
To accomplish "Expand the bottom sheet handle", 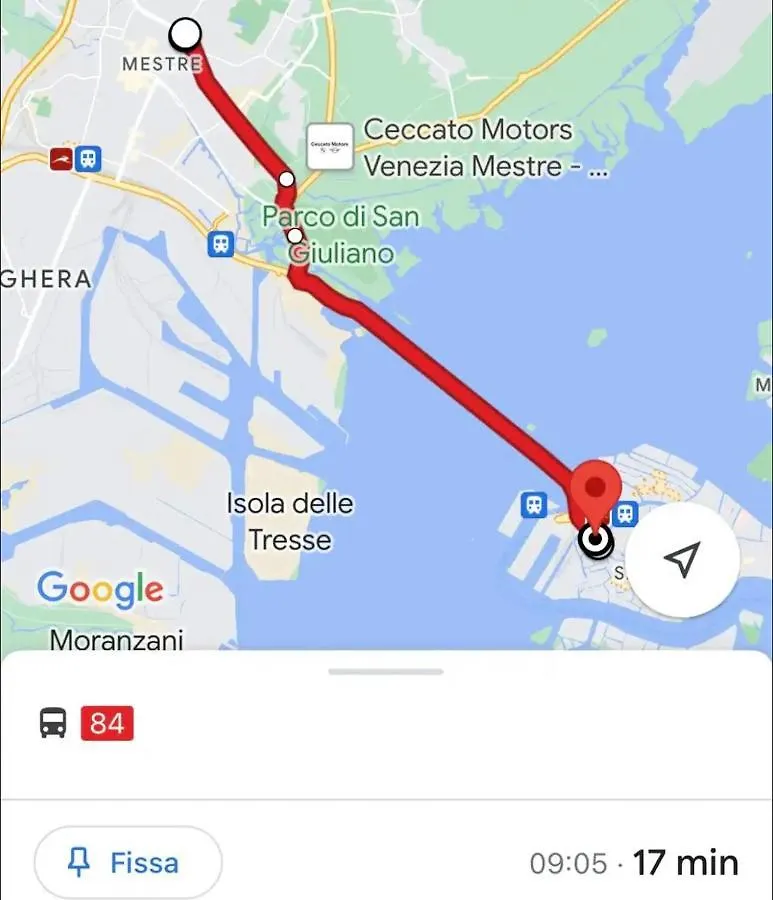I will (386, 671).
